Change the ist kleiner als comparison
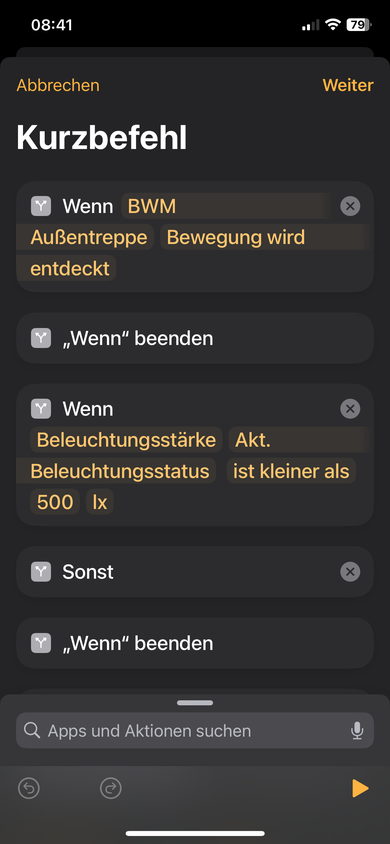This screenshot has width=390, height=844. tap(291, 472)
